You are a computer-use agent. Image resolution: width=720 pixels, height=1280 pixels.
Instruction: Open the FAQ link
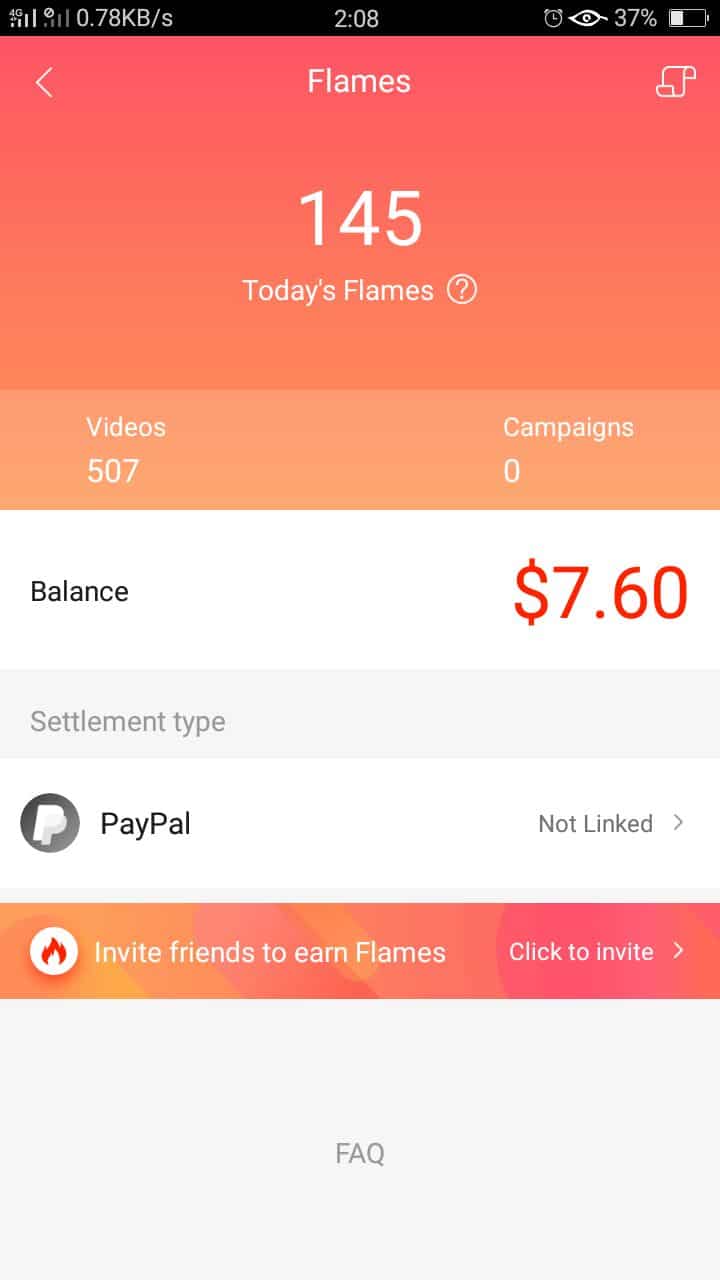point(360,1153)
